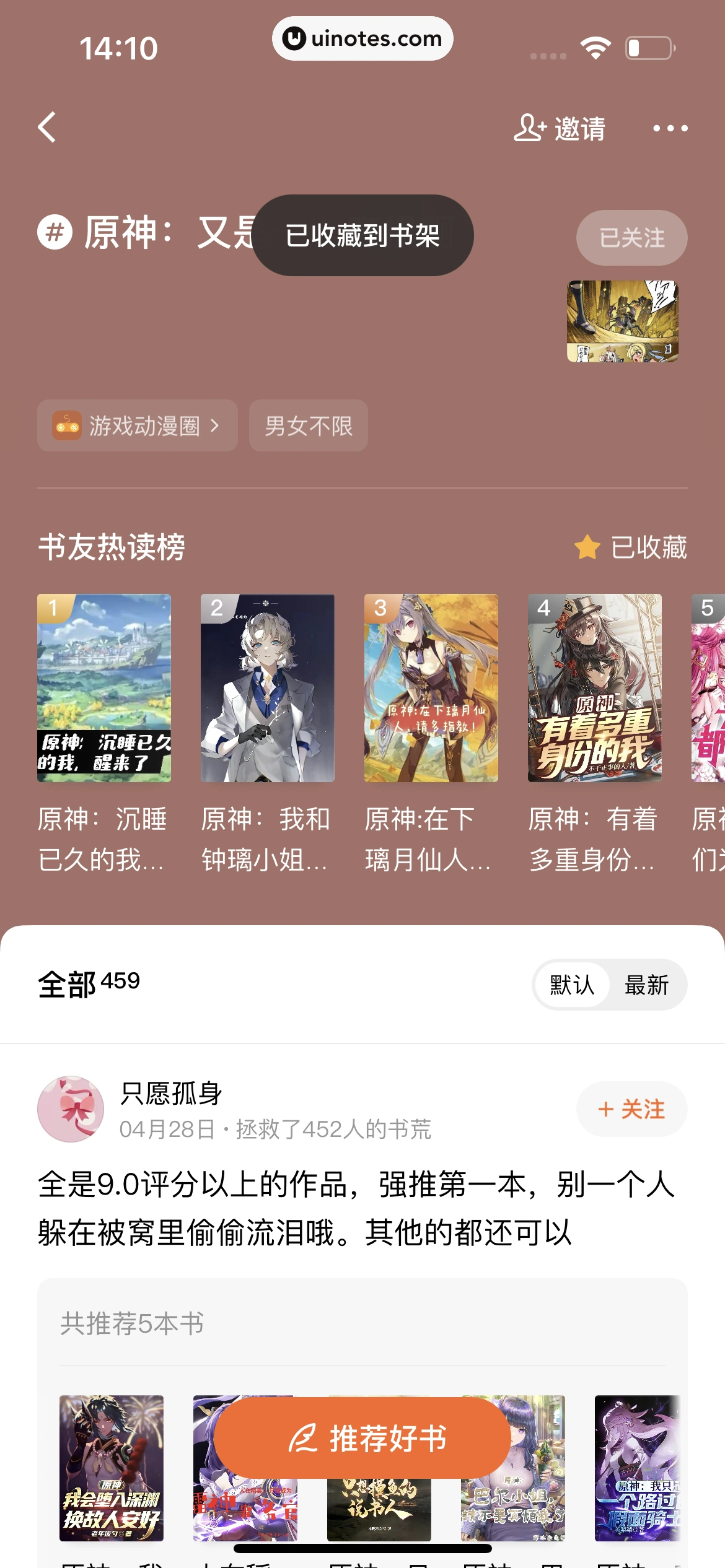
Task: Toggle the 已收藏 star favorite
Action: pyautogui.click(x=631, y=547)
